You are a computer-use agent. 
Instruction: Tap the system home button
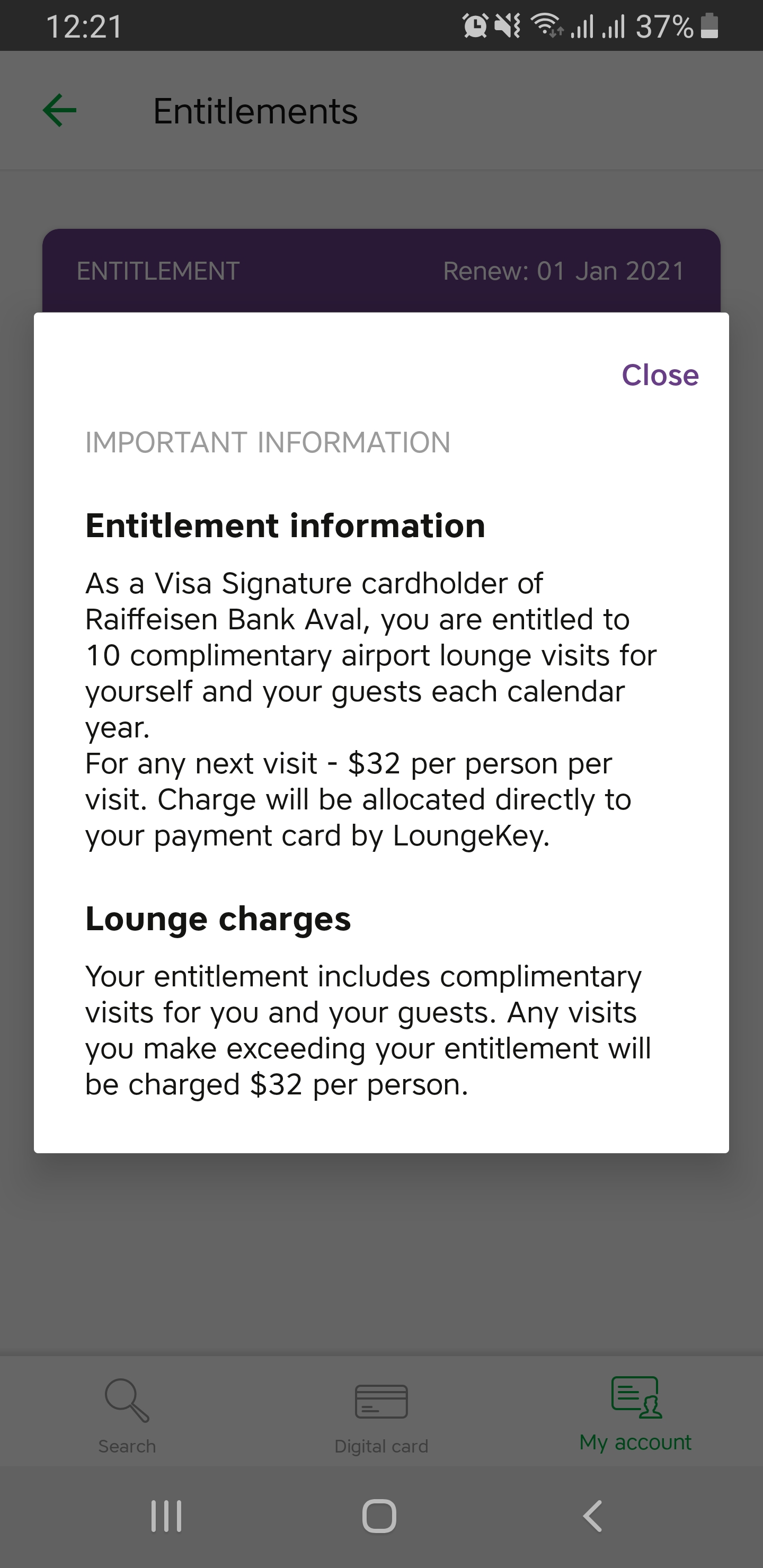point(379,1515)
